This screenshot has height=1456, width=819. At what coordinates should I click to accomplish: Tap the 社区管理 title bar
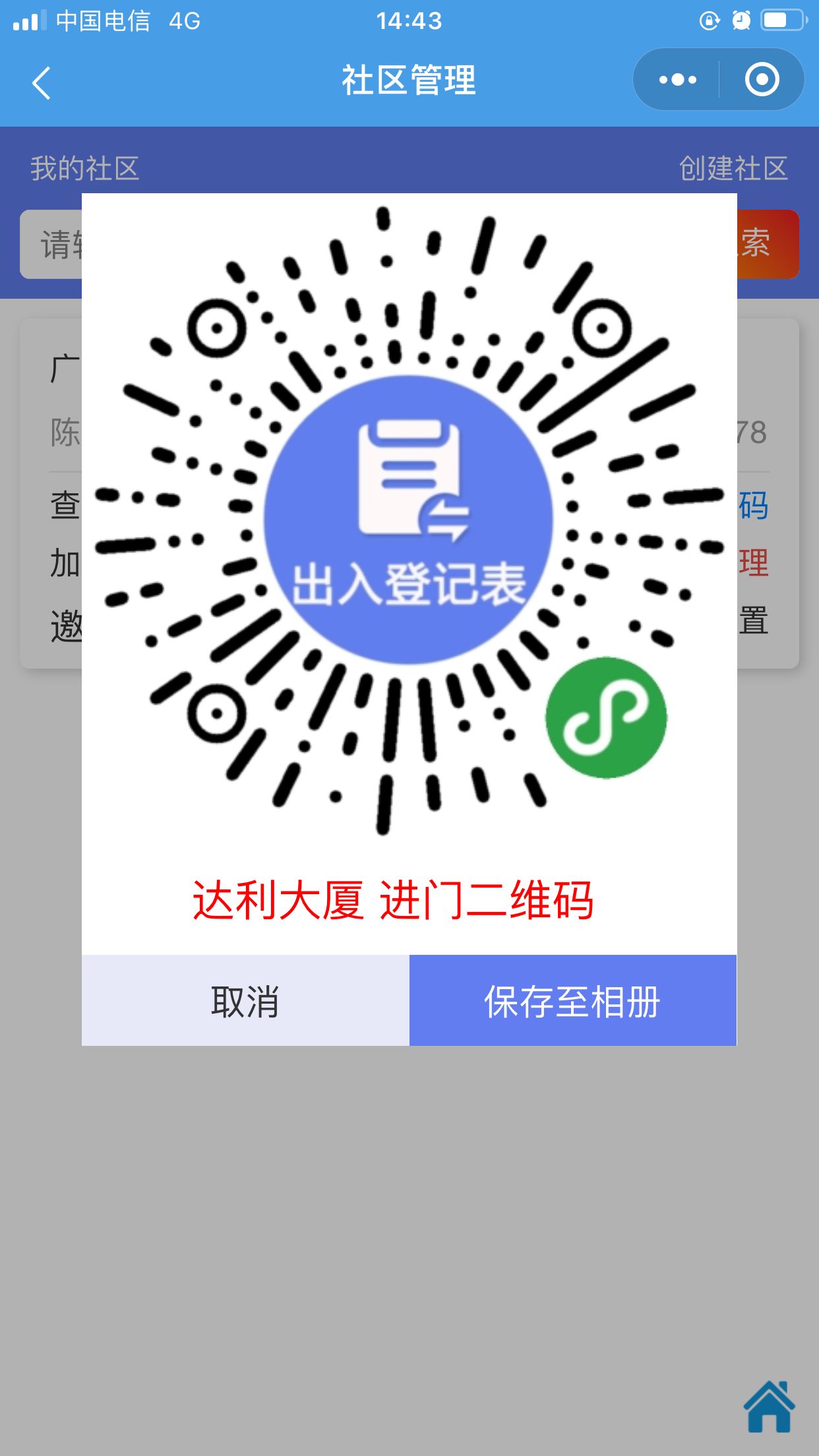409,79
